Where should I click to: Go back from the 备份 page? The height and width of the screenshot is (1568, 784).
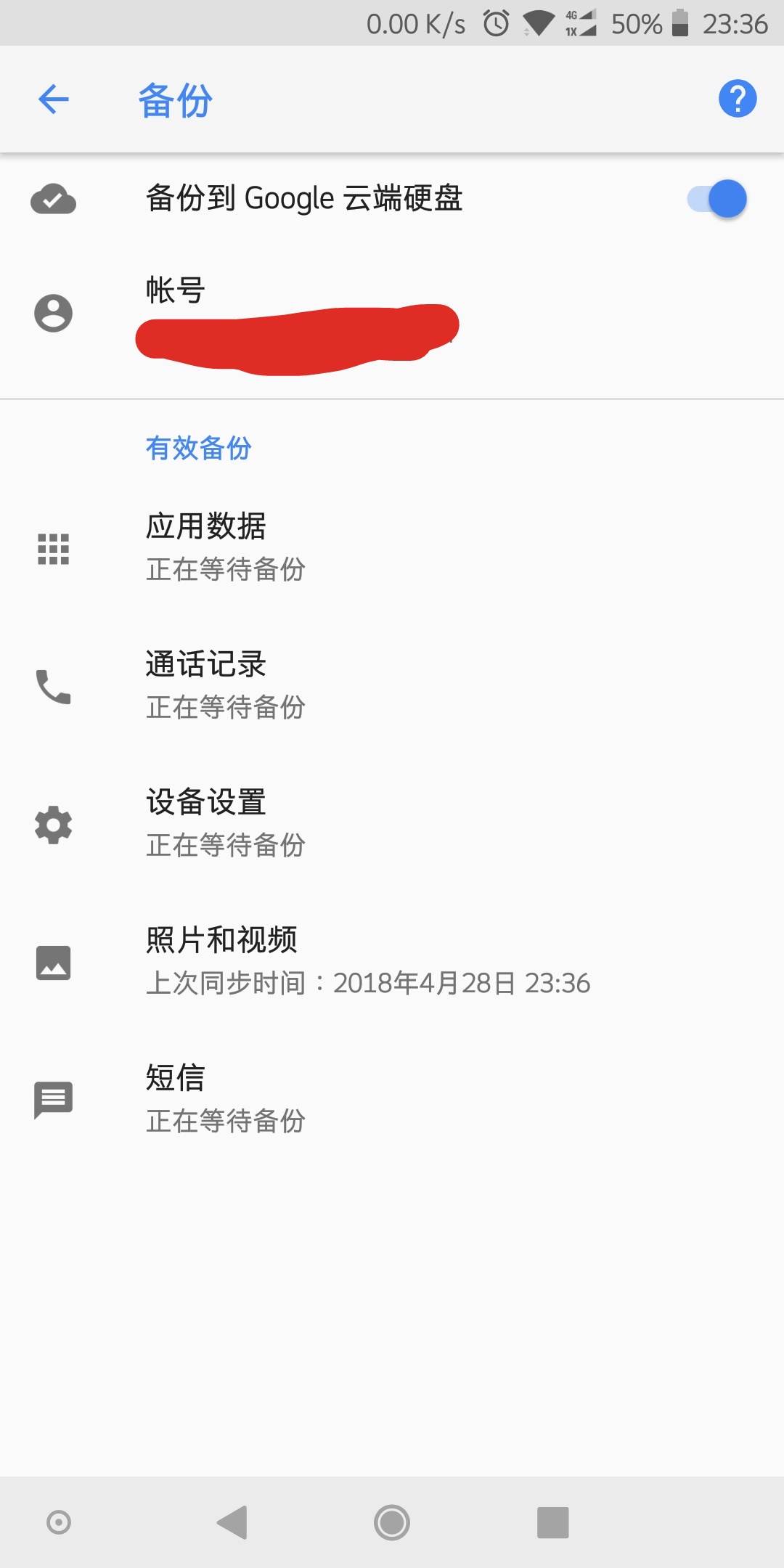point(54,99)
